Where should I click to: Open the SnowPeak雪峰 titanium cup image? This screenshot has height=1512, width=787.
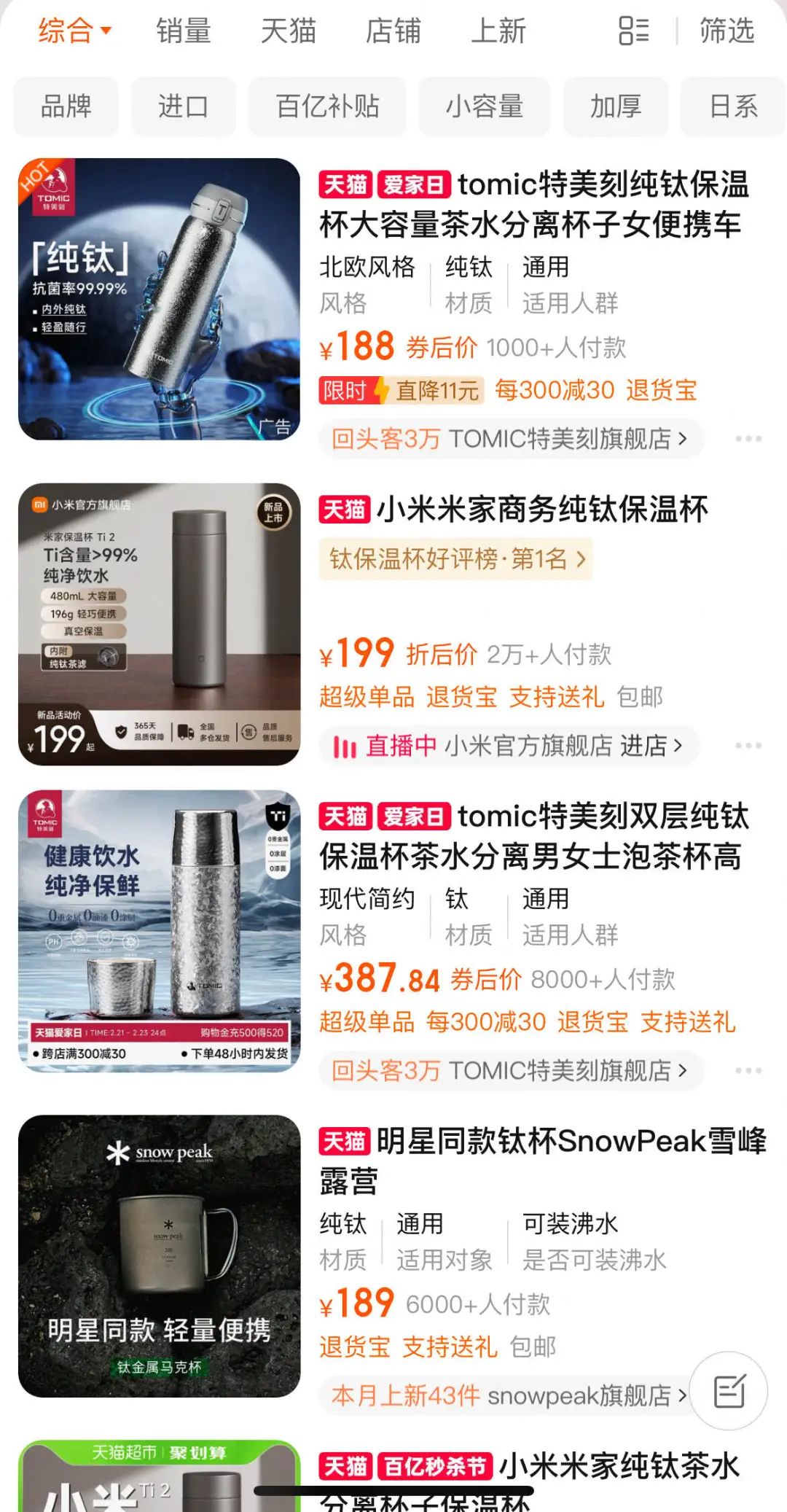(x=159, y=1255)
